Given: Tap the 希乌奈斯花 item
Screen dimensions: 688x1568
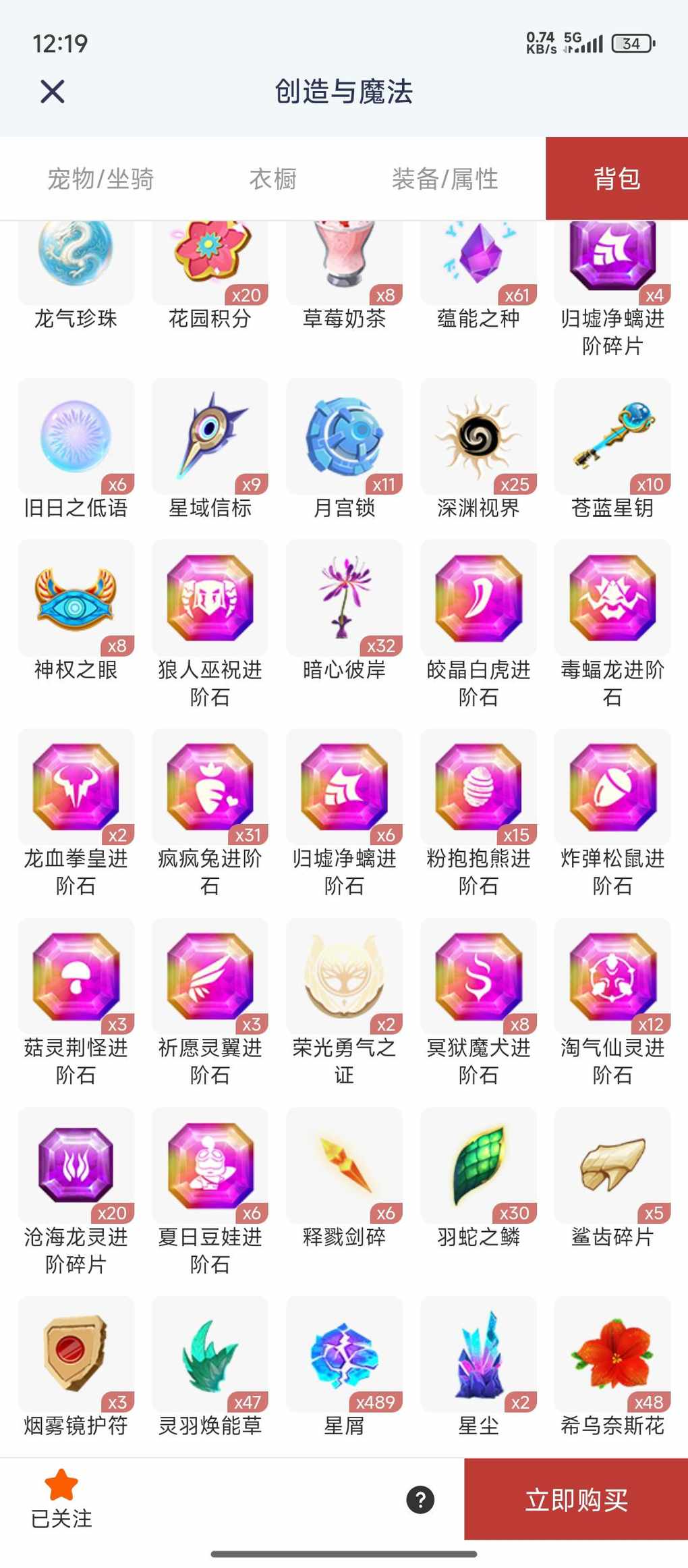Looking at the screenshot, I should point(612,1355).
